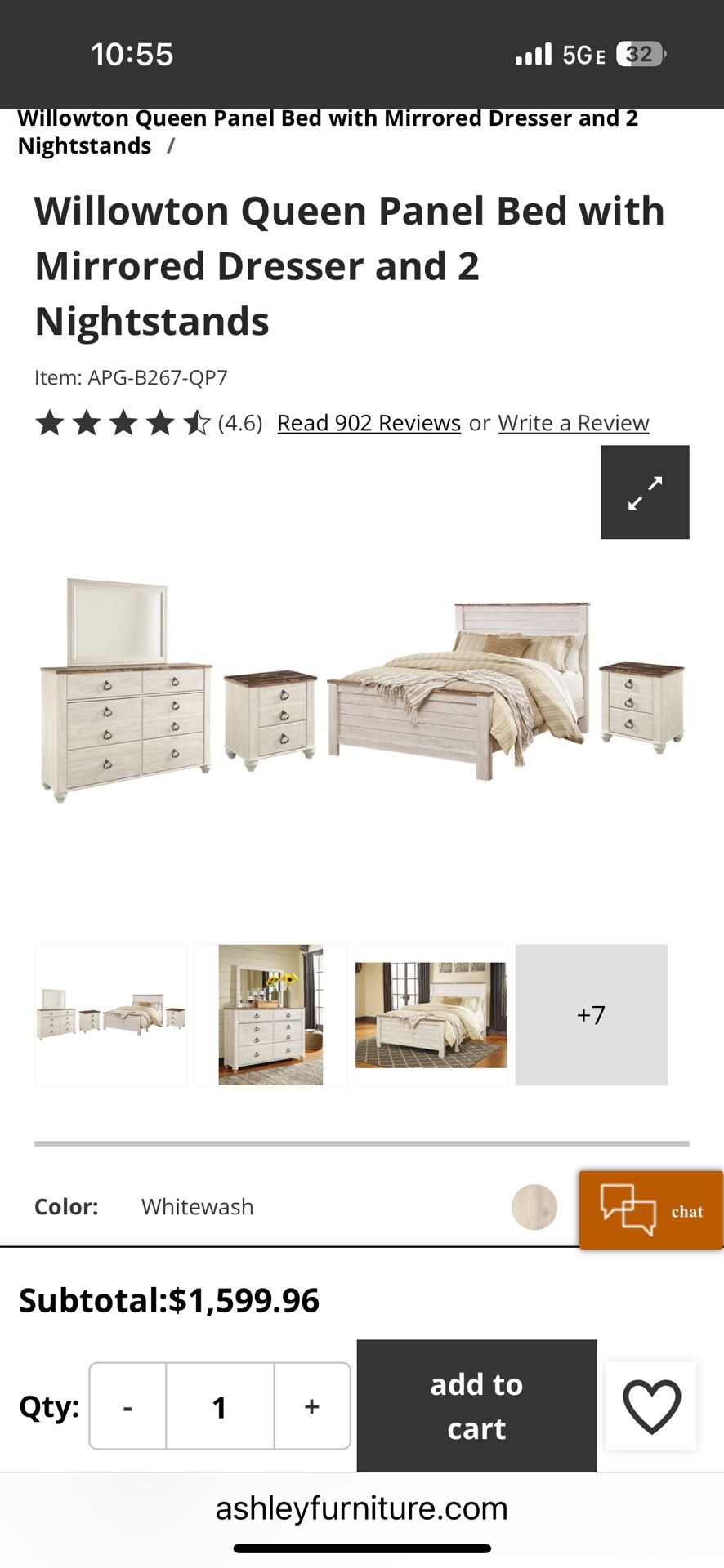View the dresser with mirror thumbnail
The height and width of the screenshot is (1568, 724).
(270, 1015)
